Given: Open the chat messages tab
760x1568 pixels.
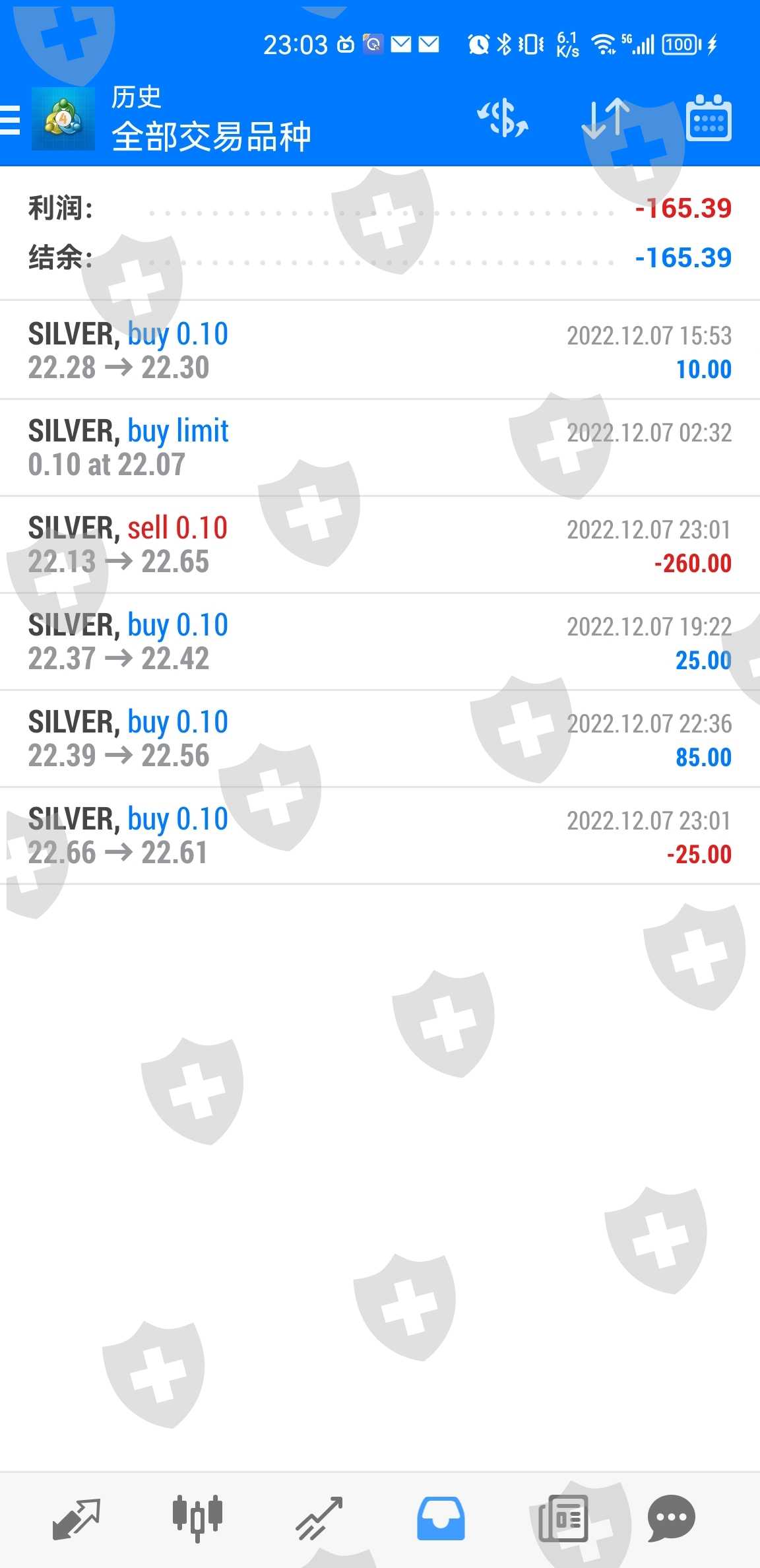Looking at the screenshot, I should click(672, 1518).
